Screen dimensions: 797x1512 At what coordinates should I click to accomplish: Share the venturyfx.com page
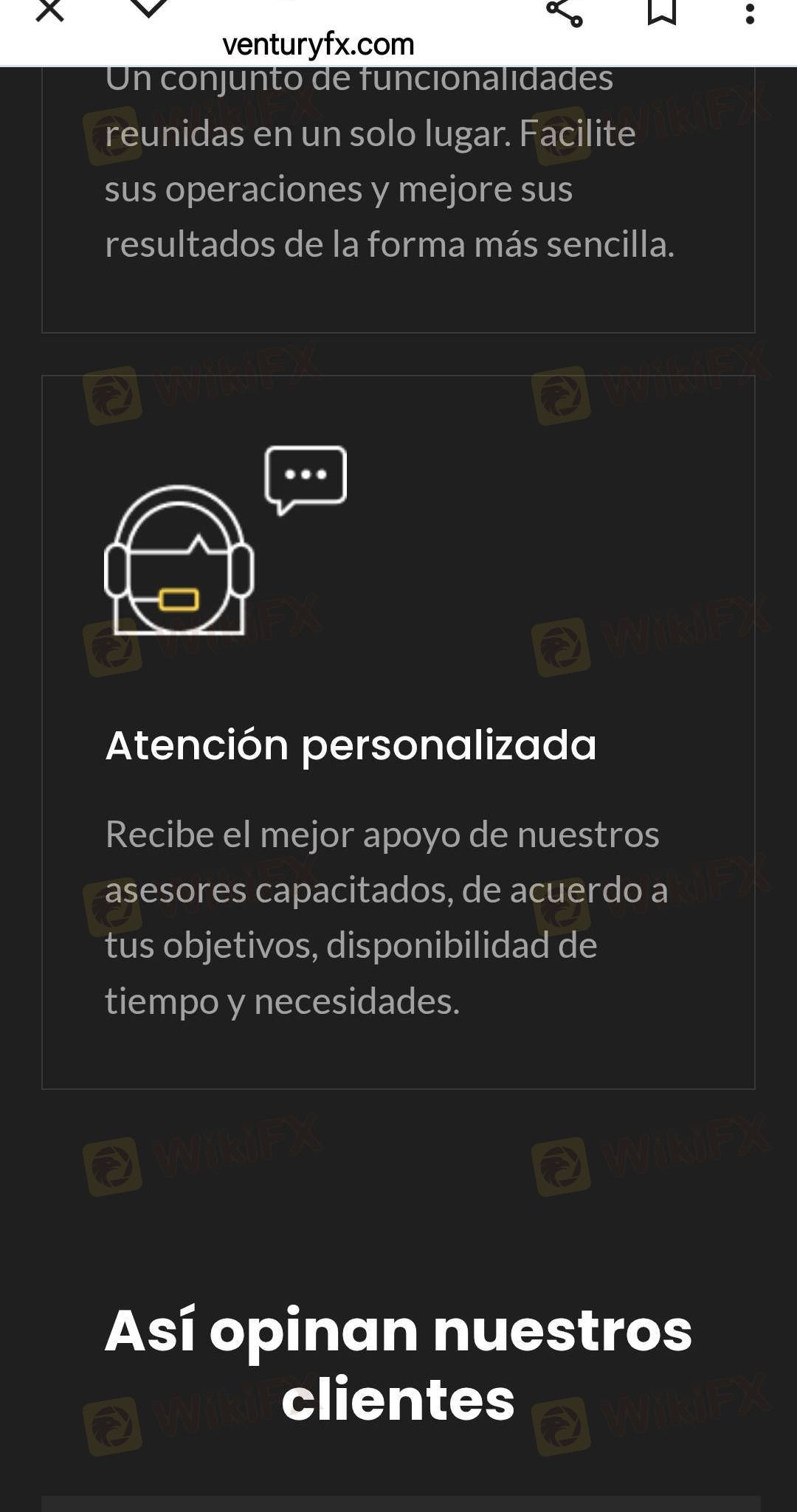(x=565, y=13)
